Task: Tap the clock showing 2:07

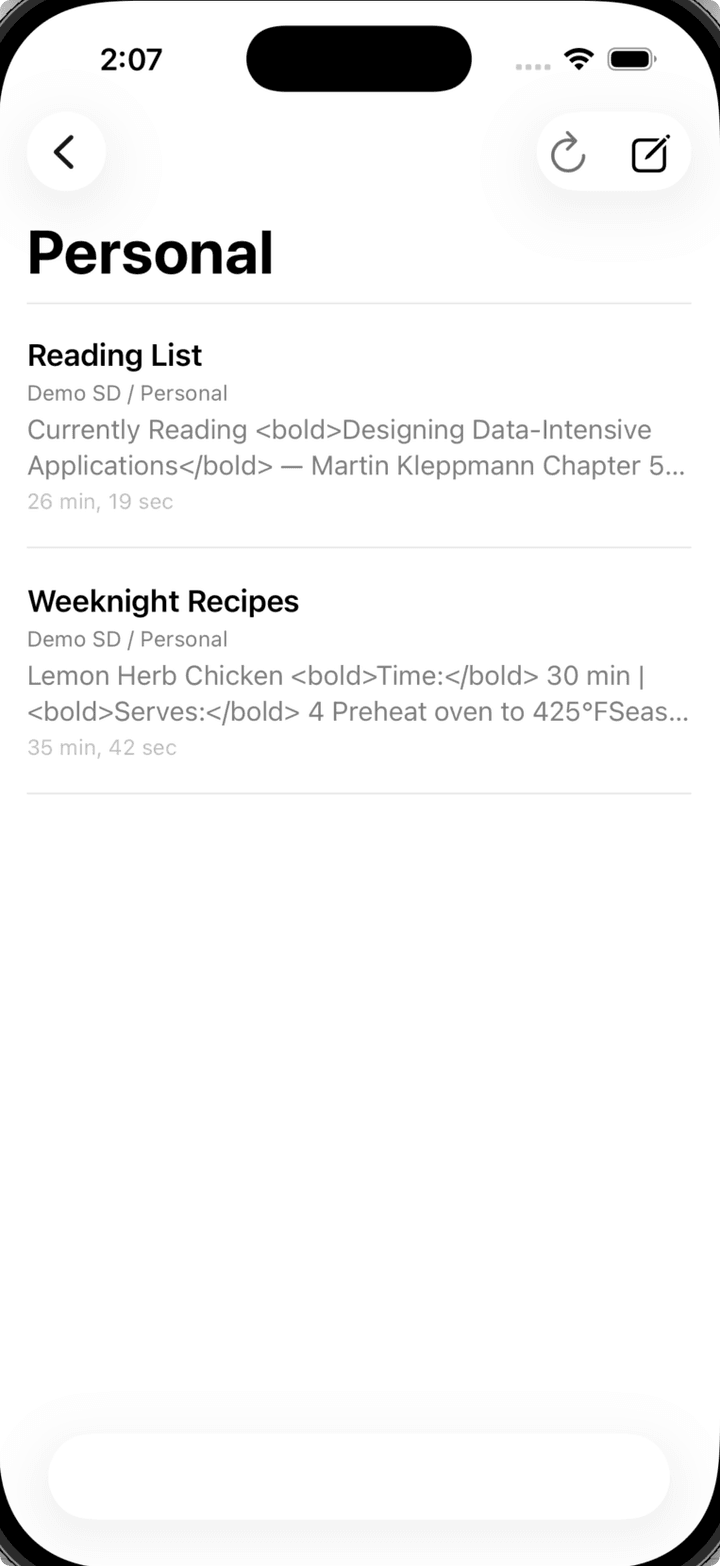Action: coord(131,59)
